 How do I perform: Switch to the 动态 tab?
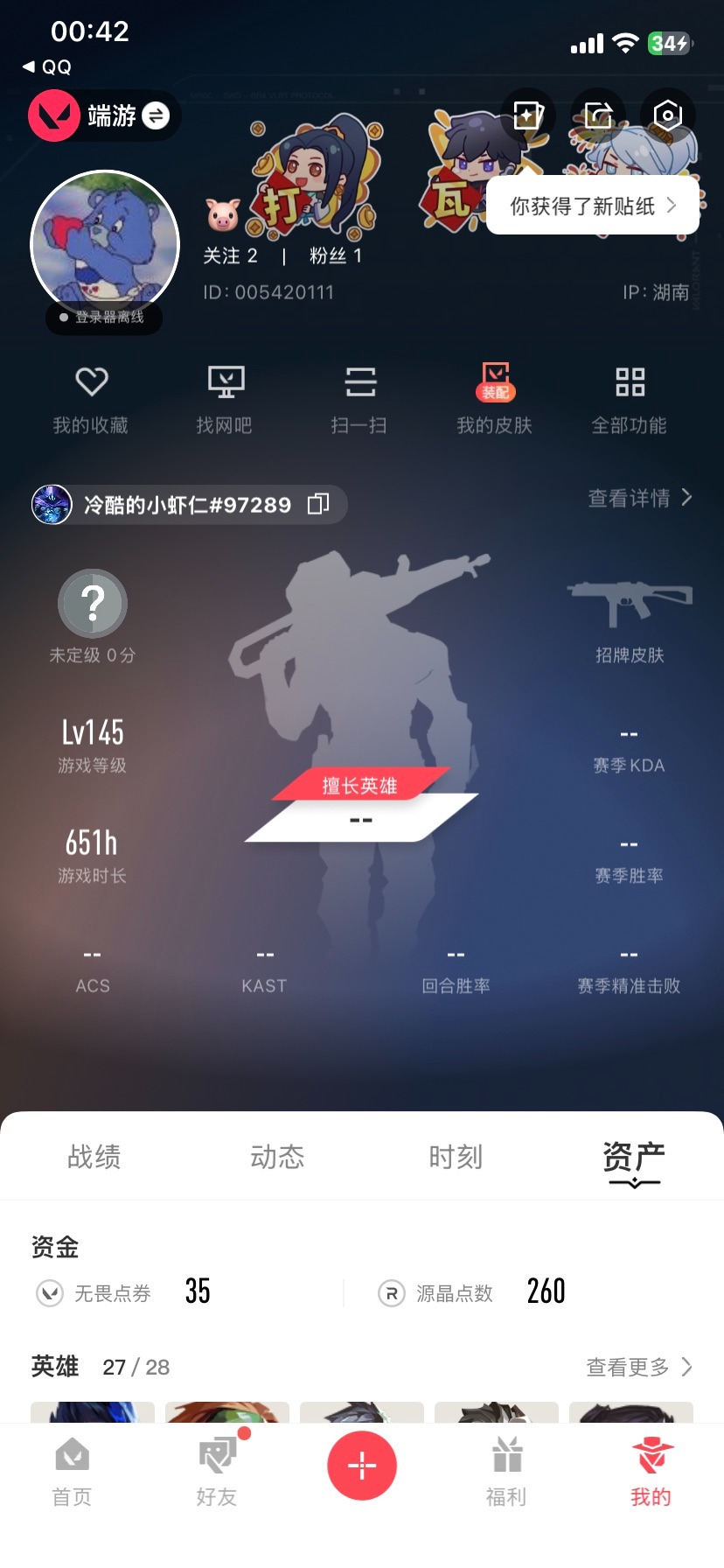pos(276,1157)
